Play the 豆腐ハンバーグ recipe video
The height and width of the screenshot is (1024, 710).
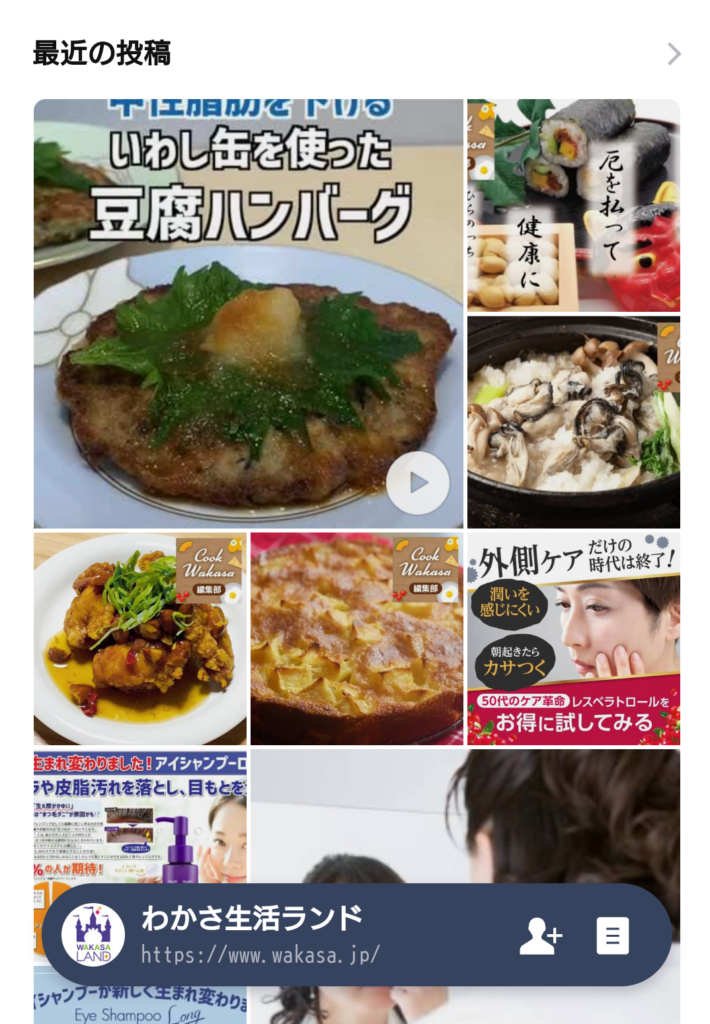[418, 483]
